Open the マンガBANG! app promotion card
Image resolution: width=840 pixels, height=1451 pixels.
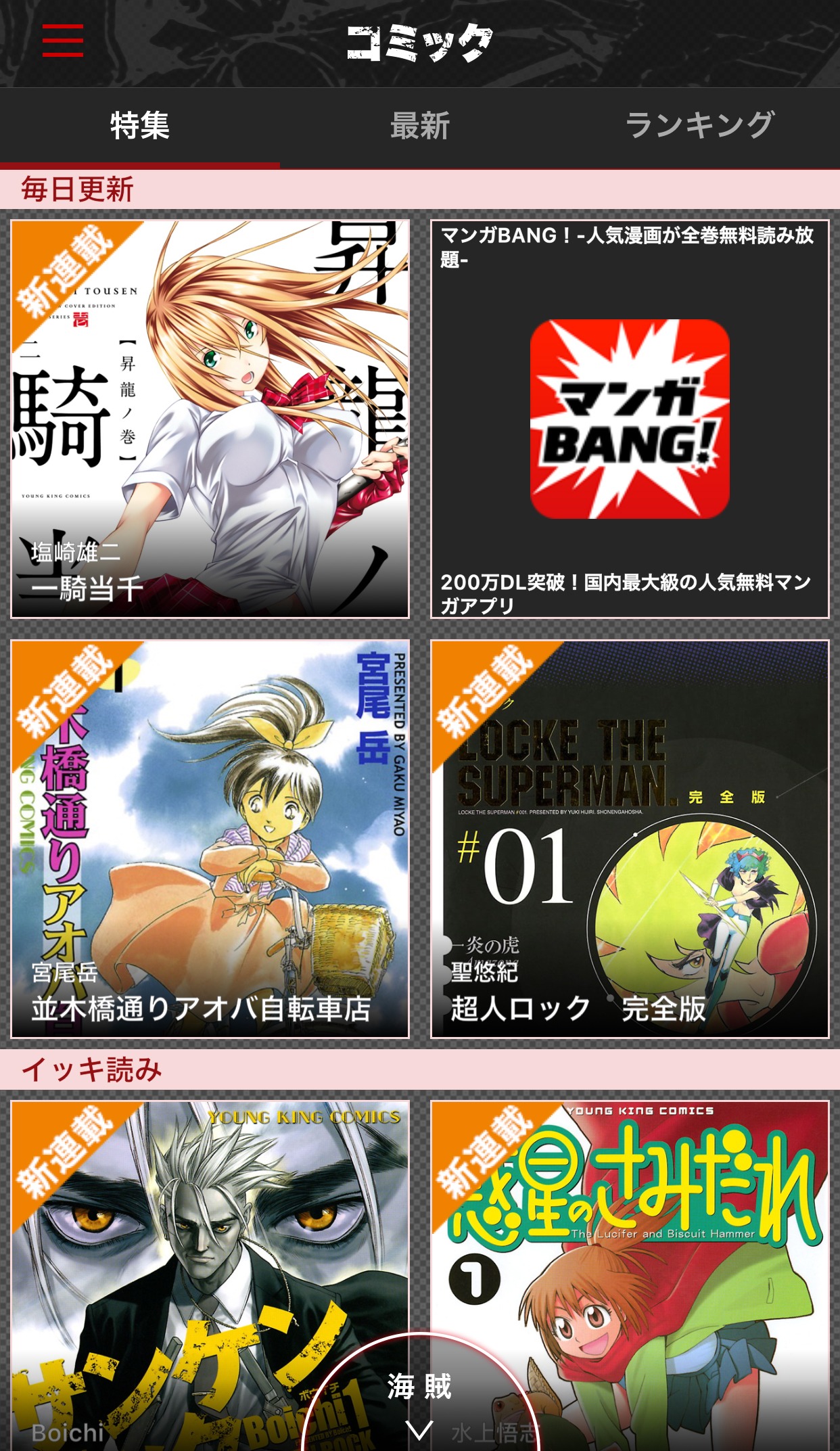630,419
